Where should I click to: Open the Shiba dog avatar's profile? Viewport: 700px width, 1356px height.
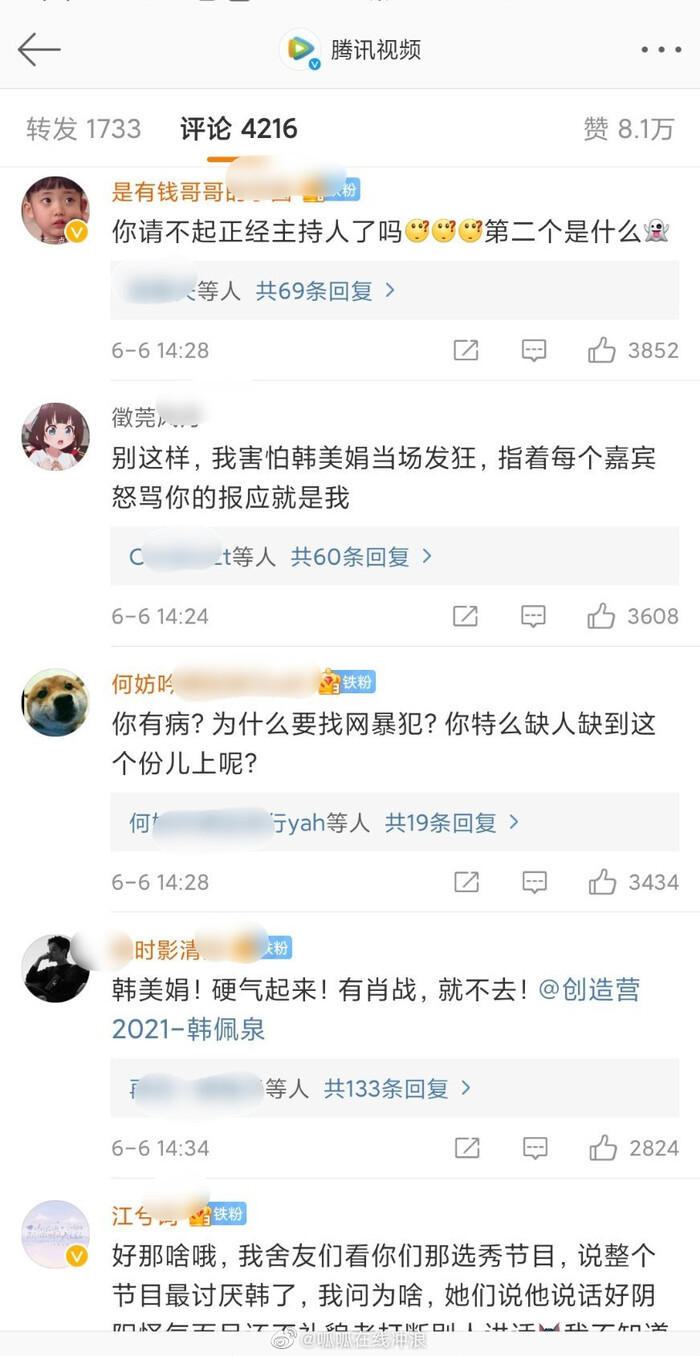click(x=55, y=702)
